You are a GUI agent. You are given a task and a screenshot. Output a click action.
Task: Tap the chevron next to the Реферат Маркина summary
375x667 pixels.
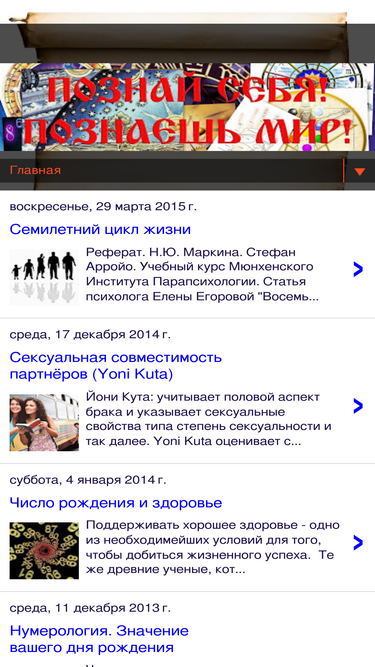pos(358,269)
